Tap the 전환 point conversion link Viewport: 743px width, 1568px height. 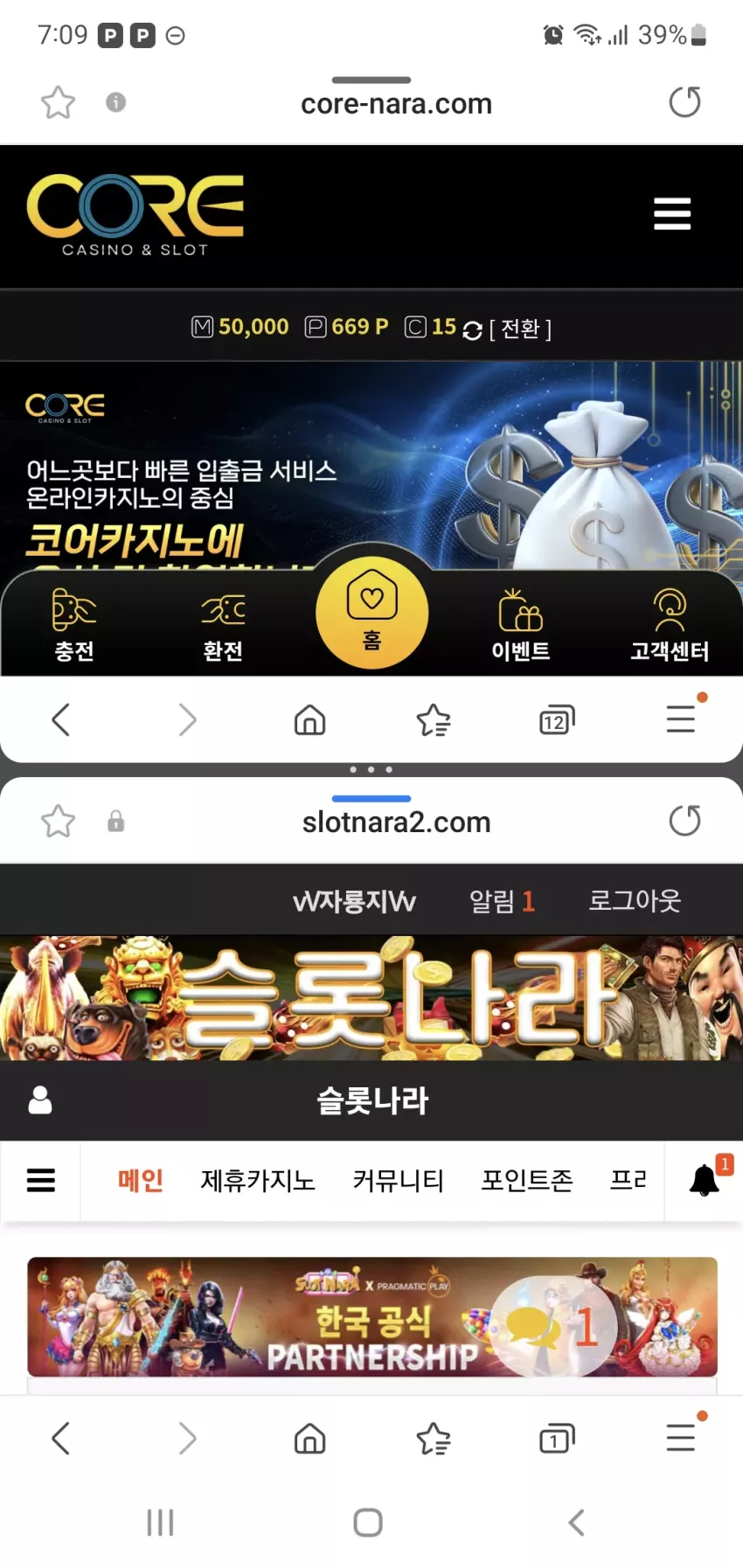[520, 329]
